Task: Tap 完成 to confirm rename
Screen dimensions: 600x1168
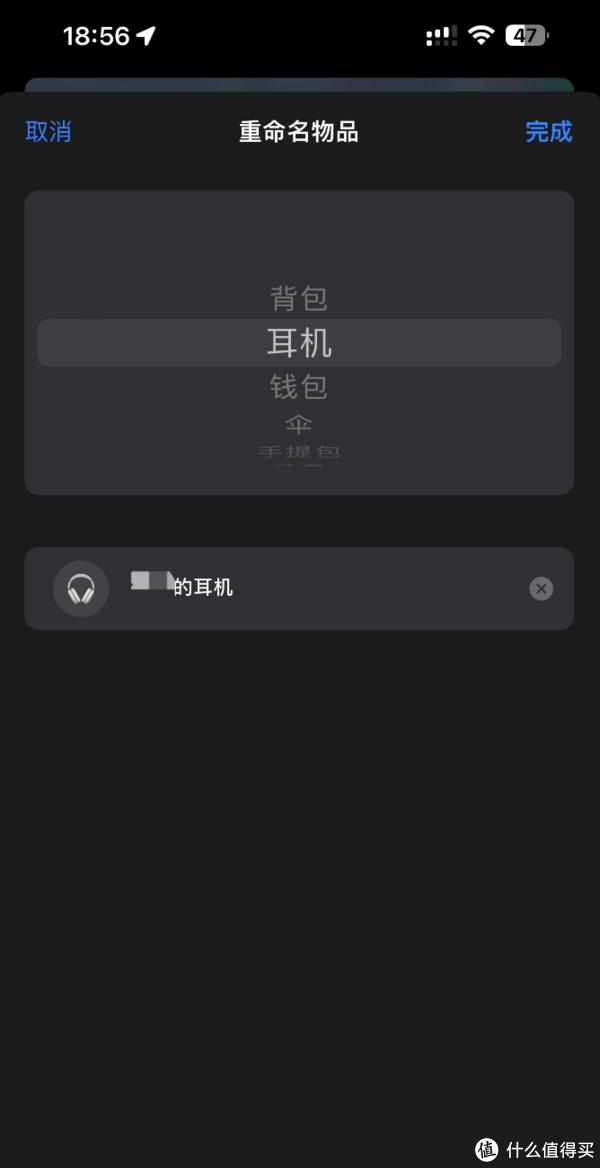Action: (549, 132)
